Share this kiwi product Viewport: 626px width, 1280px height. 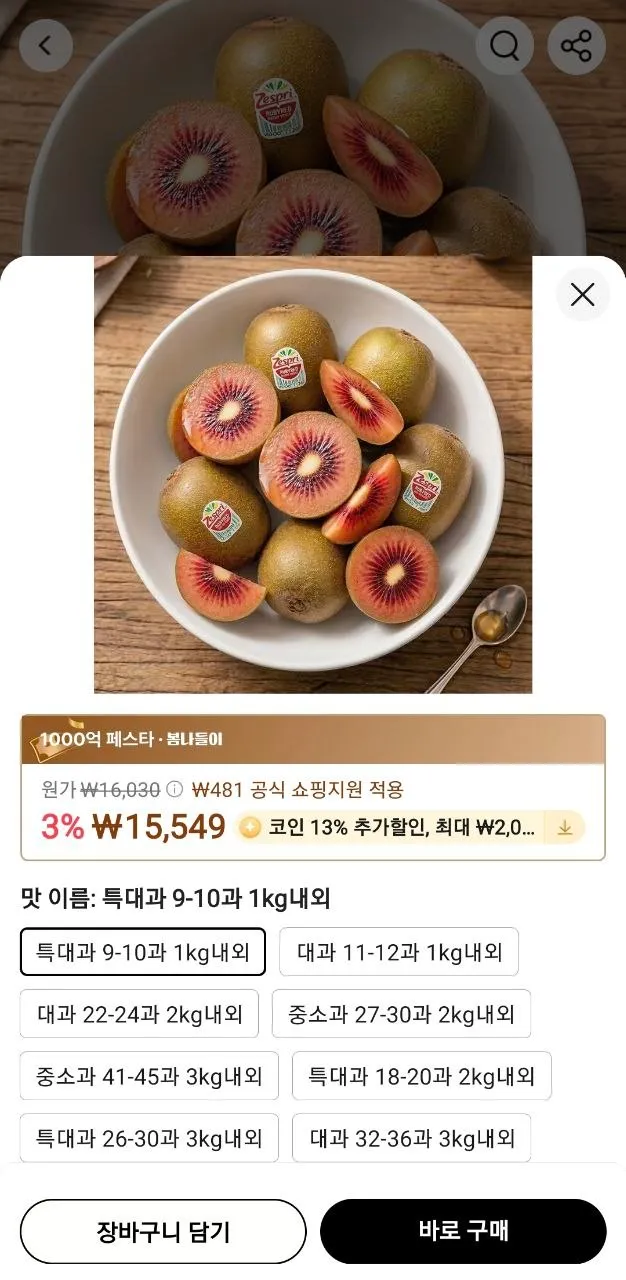pos(576,46)
